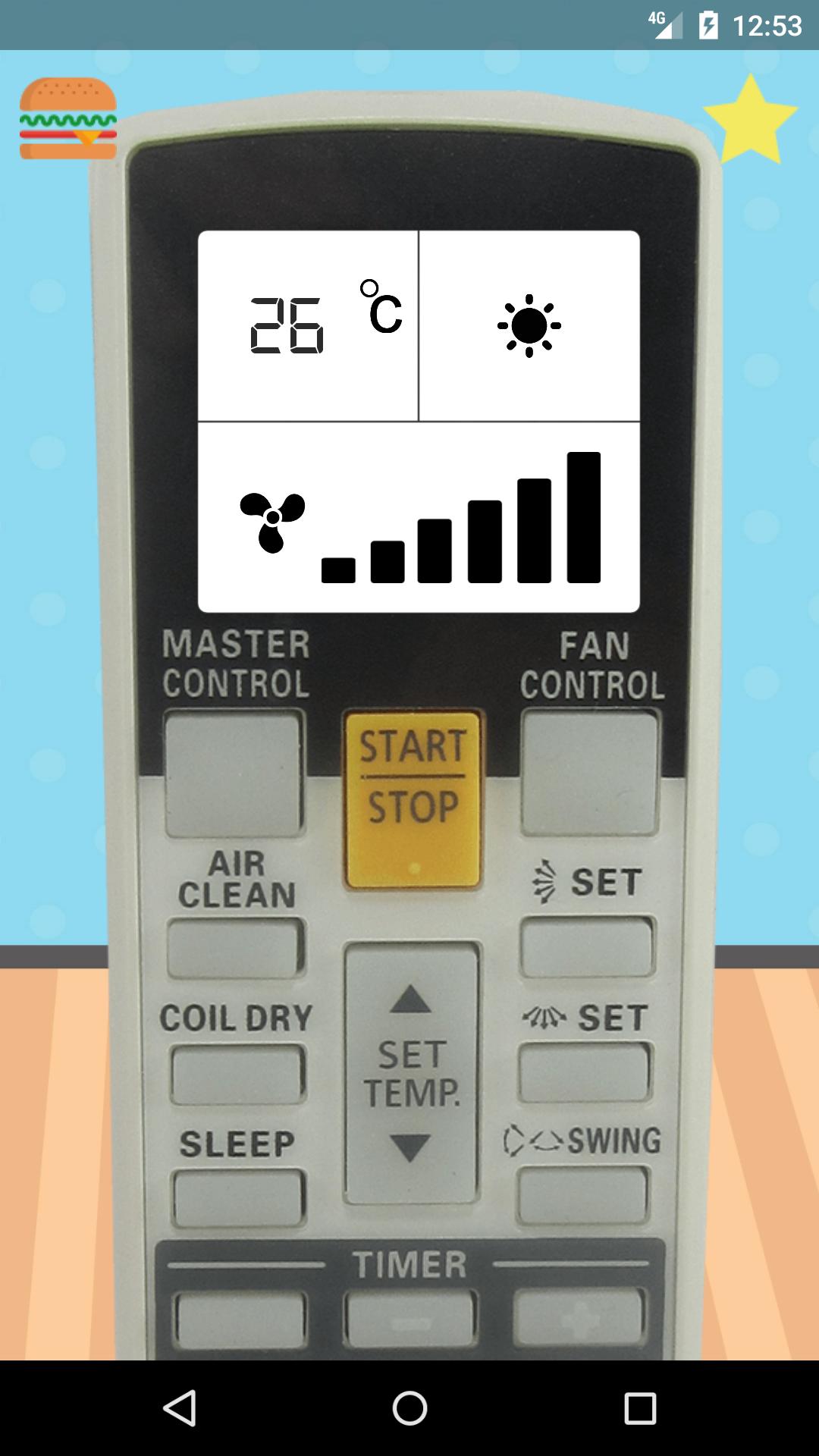Go to the Android home screen

coord(409,1409)
